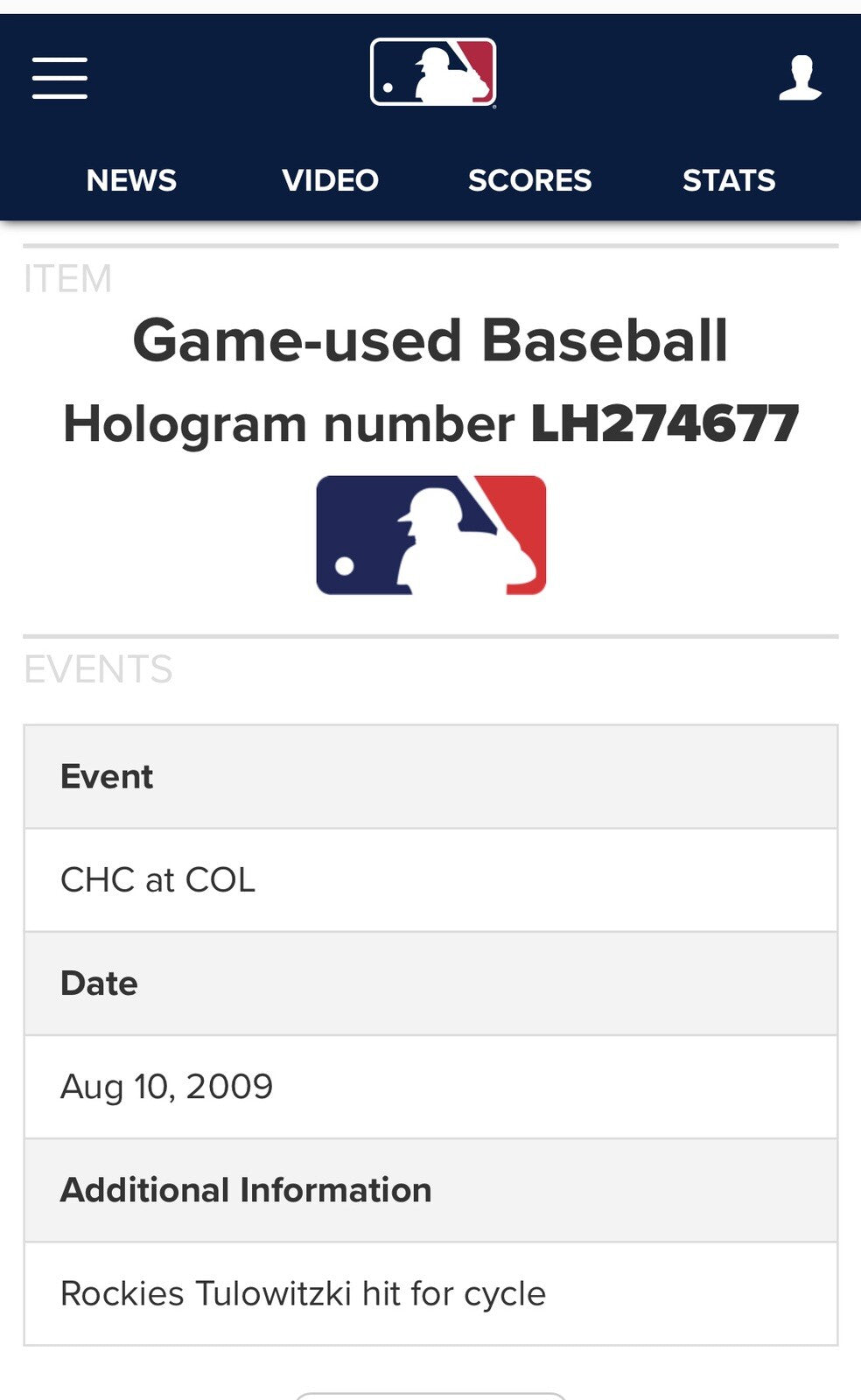View the Scores section
The height and width of the screenshot is (1400, 861).
tap(529, 180)
